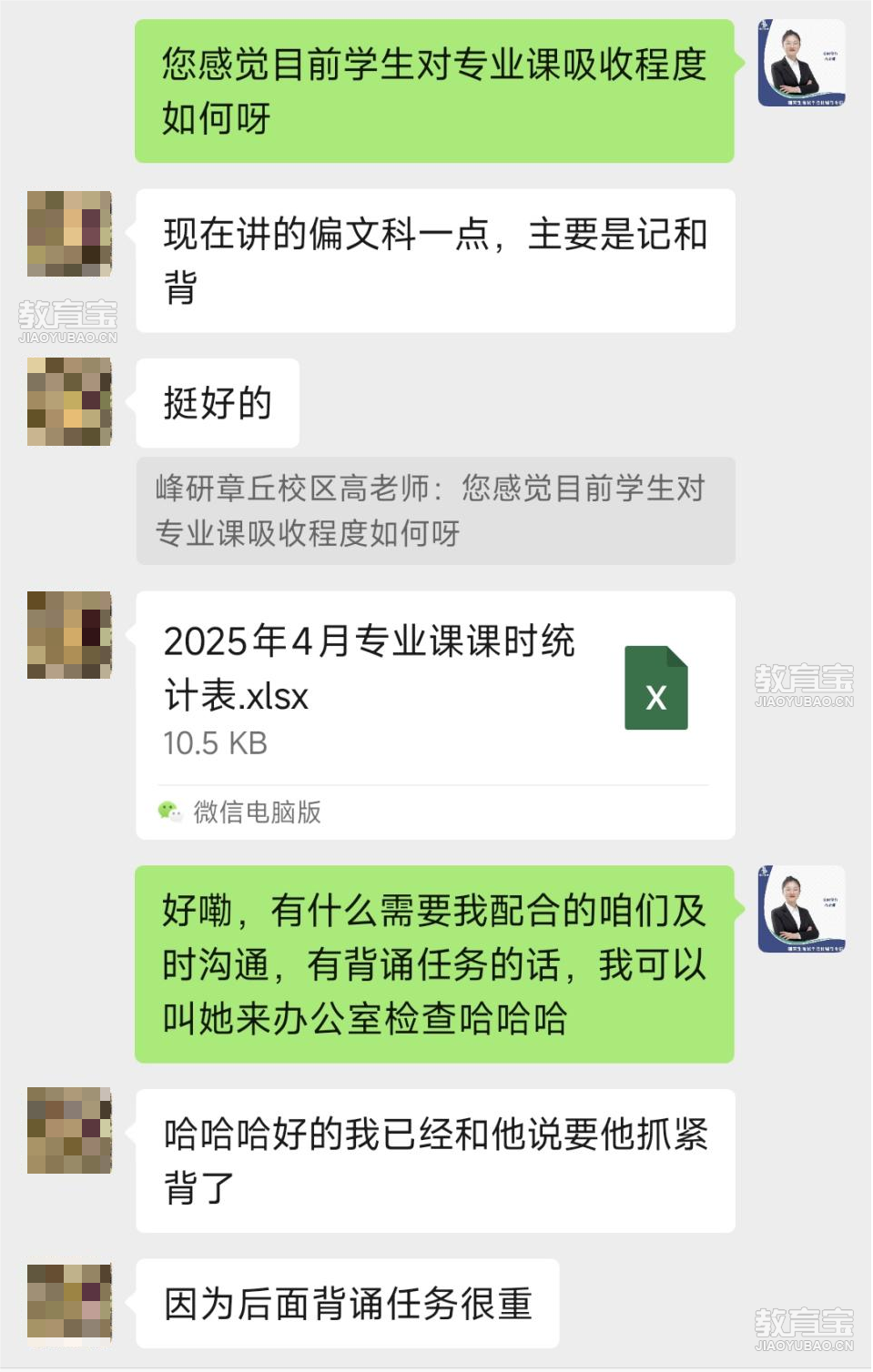The height and width of the screenshot is (1372, 873).
Task: Open contact avatar beside 挺好的 message
Action: click(x=69, y=401)
